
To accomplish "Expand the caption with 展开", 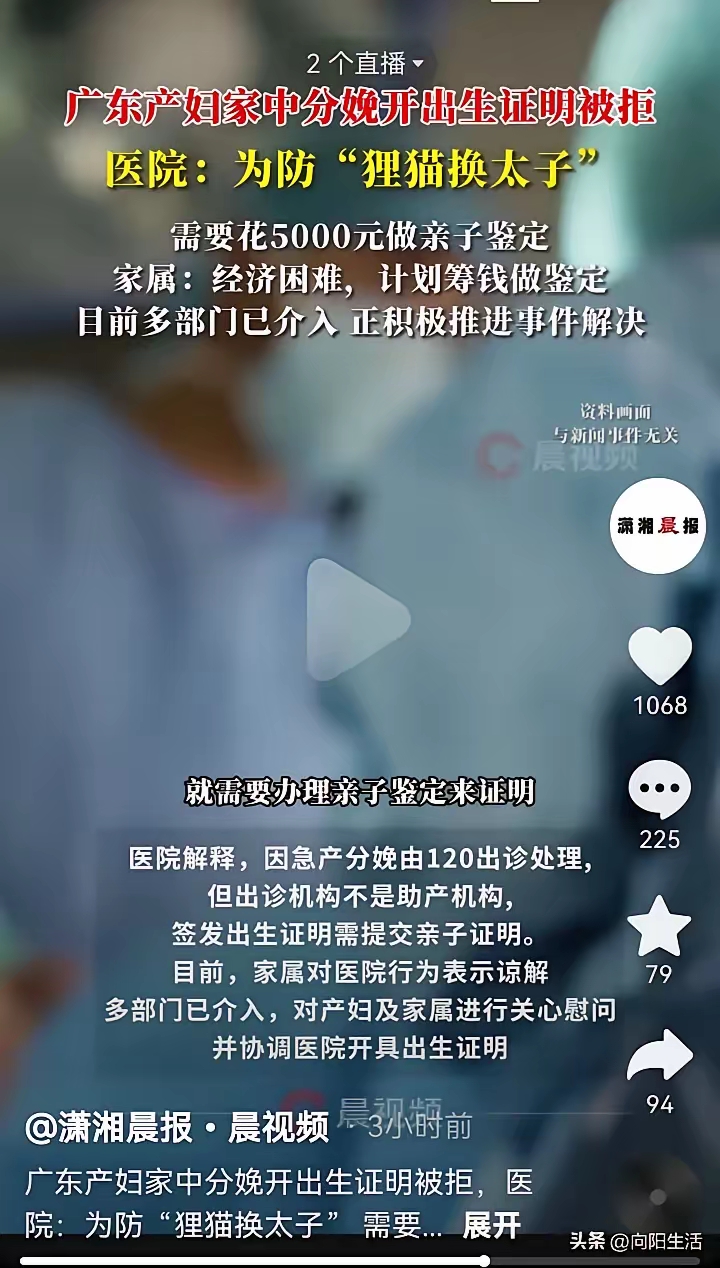I will (x=492, y=1225).
